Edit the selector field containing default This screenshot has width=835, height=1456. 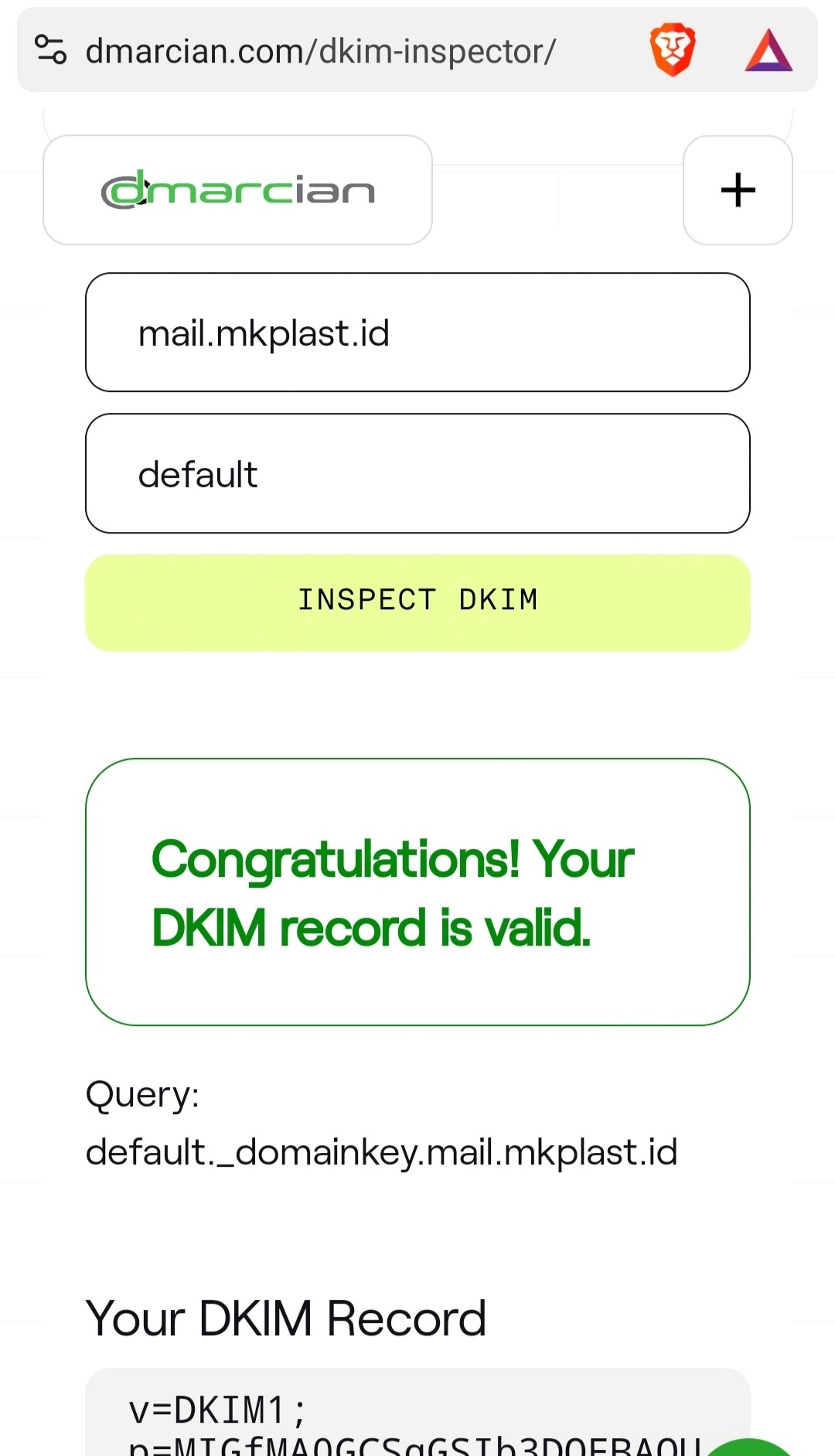point(417,473)
